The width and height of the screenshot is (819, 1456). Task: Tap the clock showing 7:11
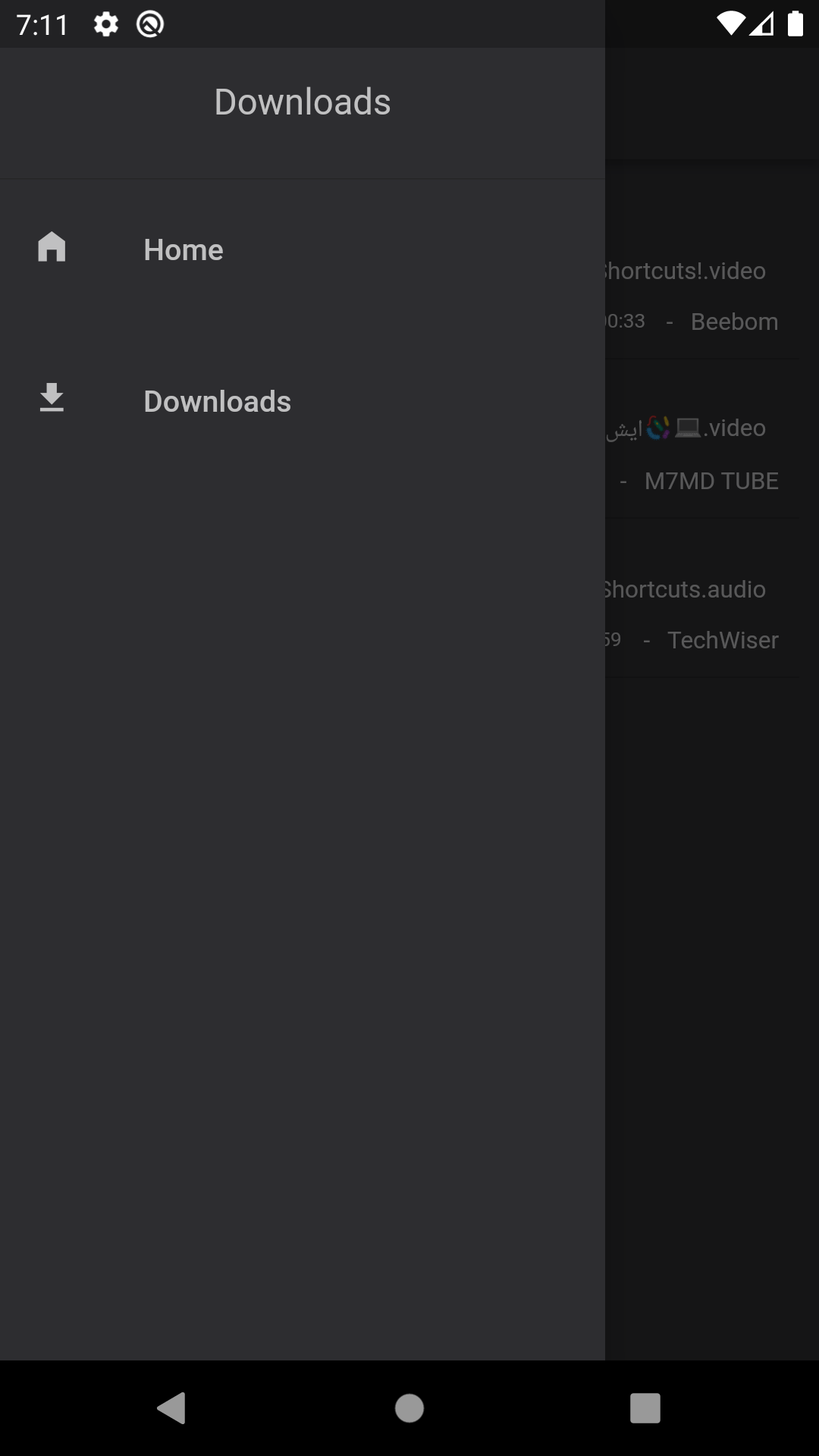click(43, 23)
